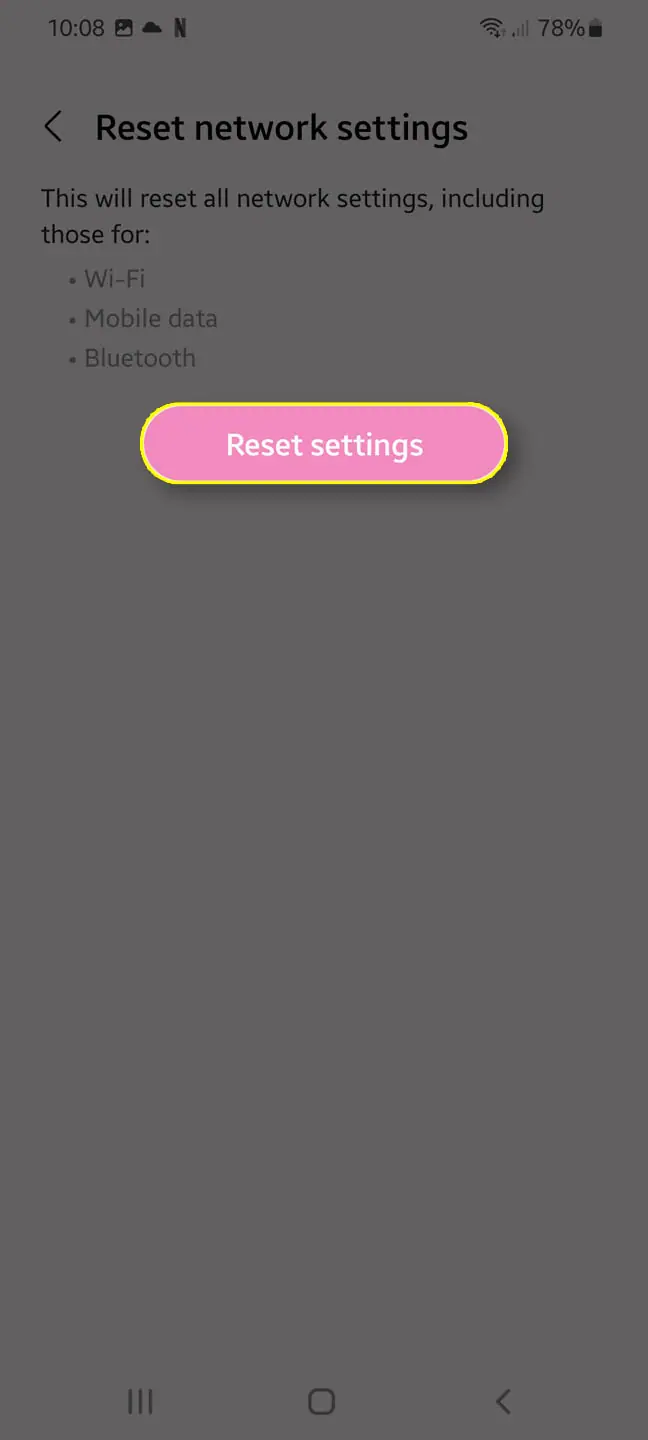This screenshot has width=648, height=1440.
Task: Go back from Reset network settings
Action: [54, 128]
